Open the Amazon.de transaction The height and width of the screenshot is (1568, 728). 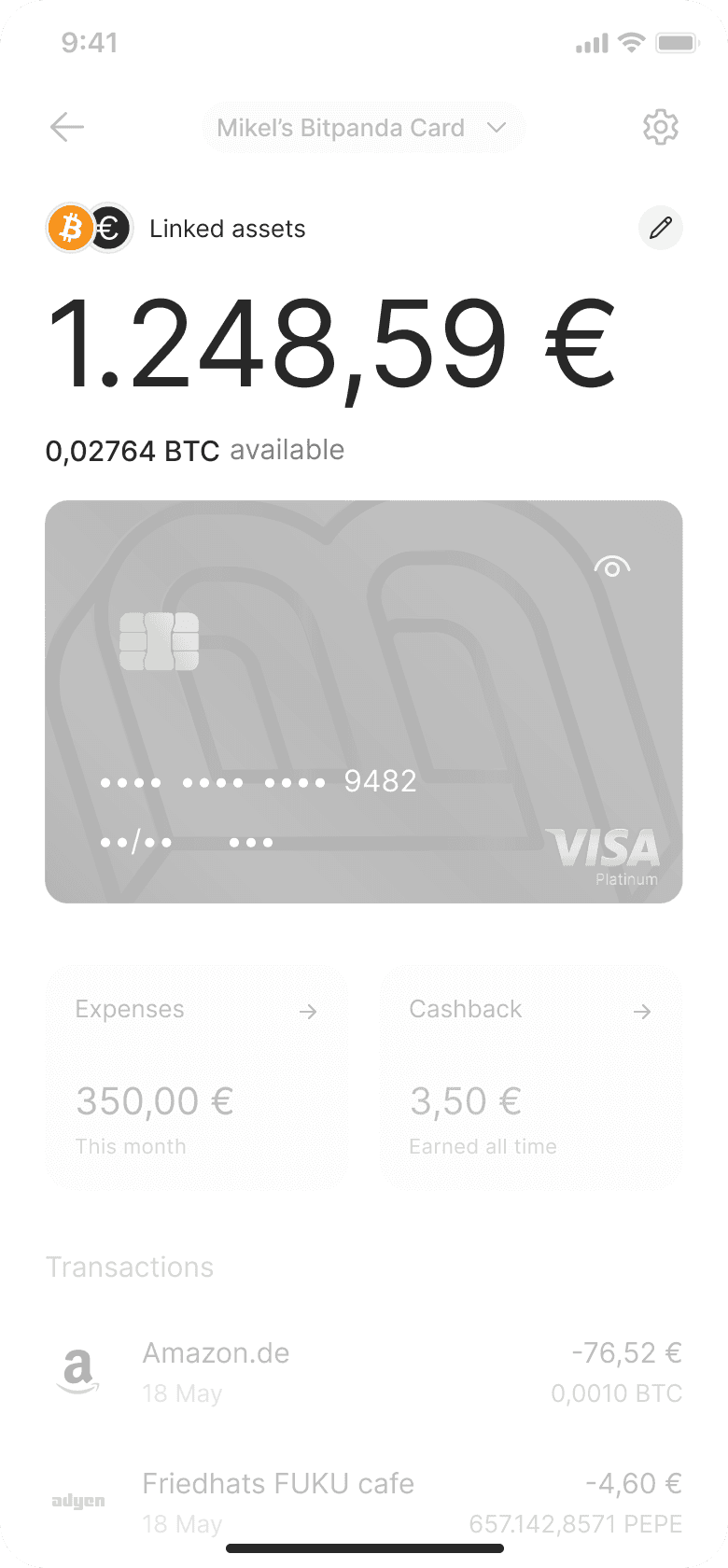[x=364, y=1372]
